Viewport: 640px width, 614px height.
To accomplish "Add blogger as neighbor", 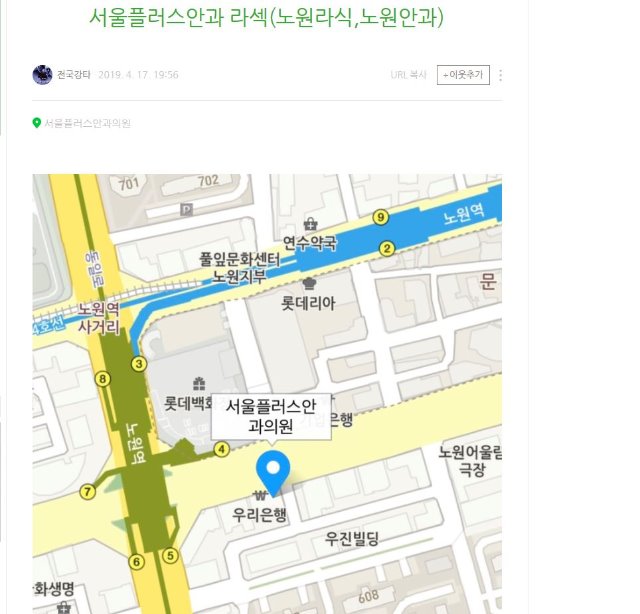I will [463, 75].
